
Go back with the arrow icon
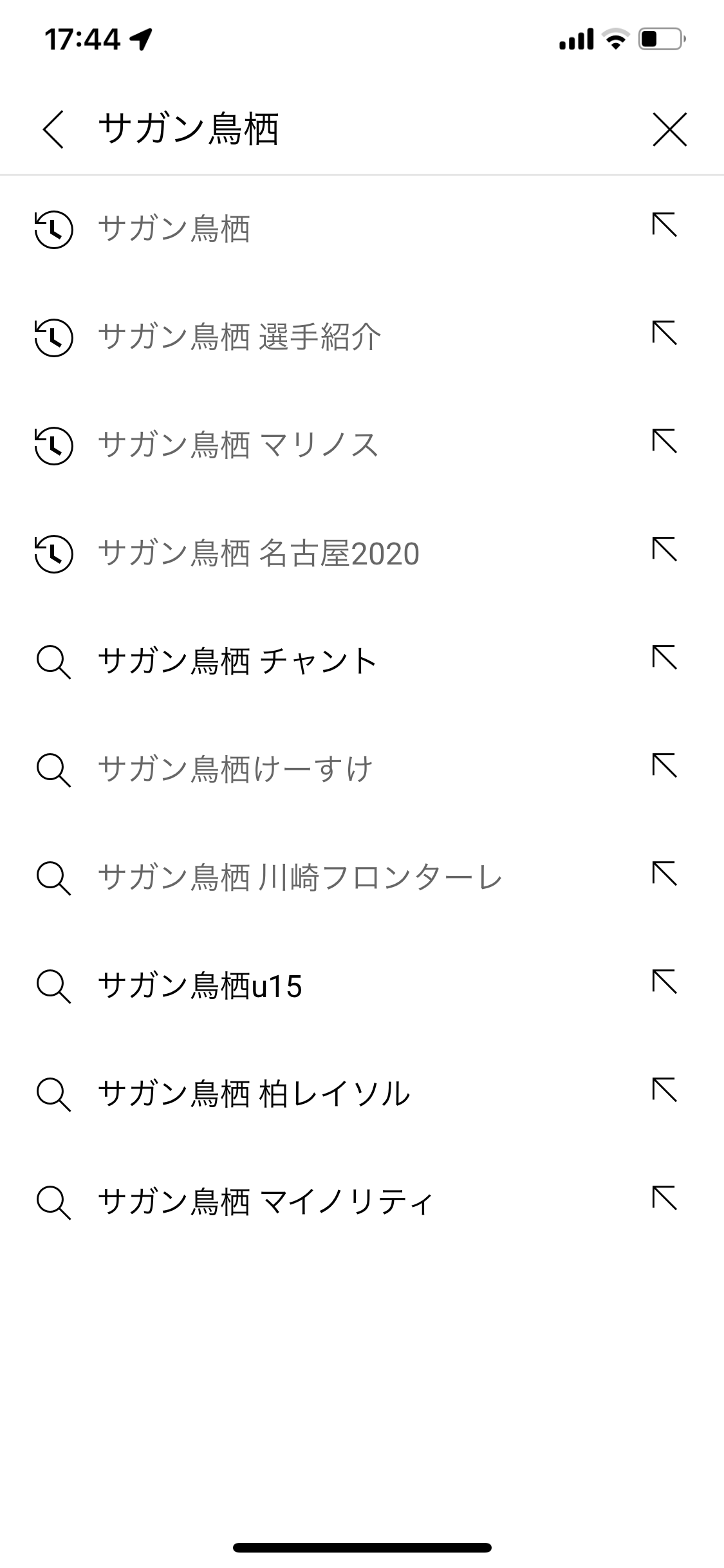54,129
